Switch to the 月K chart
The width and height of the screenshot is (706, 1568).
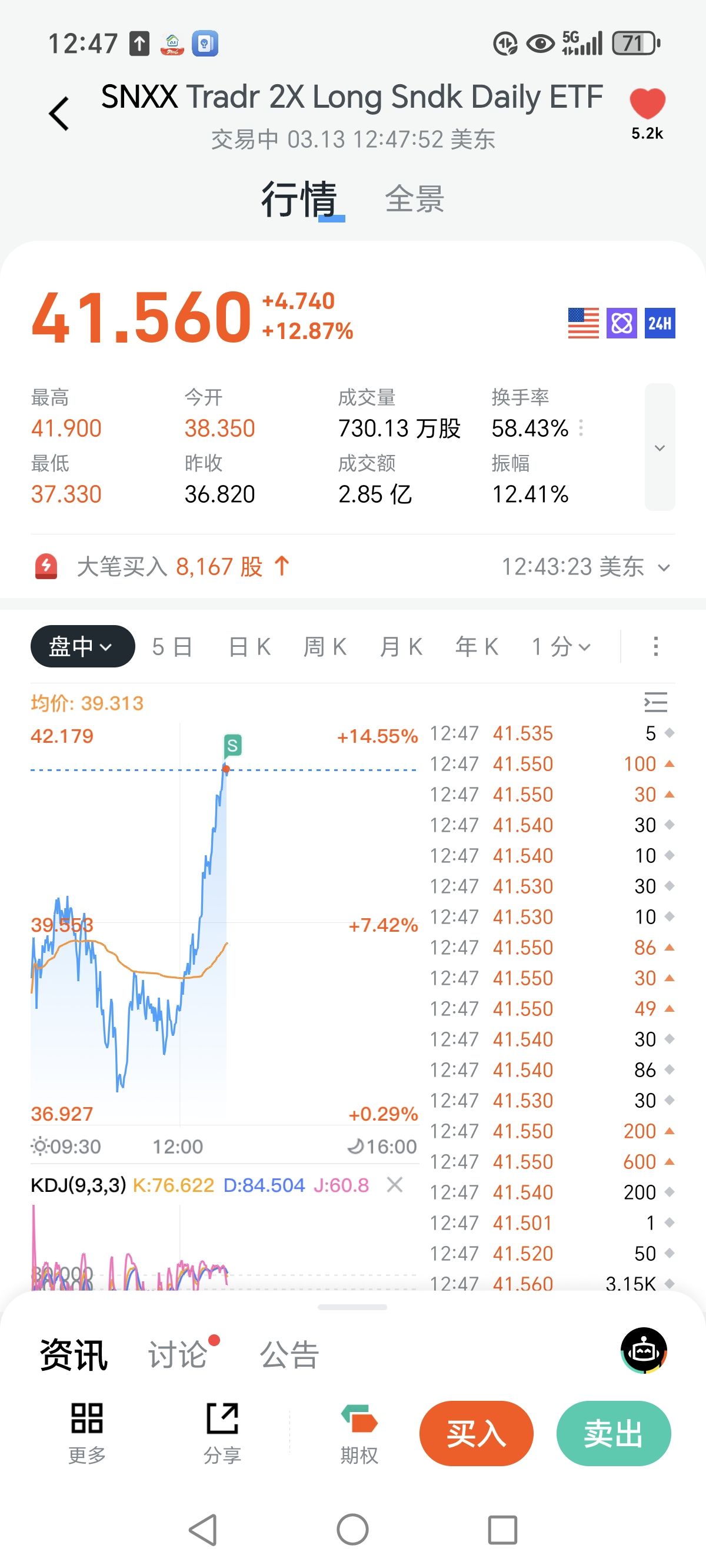[401, 646]
